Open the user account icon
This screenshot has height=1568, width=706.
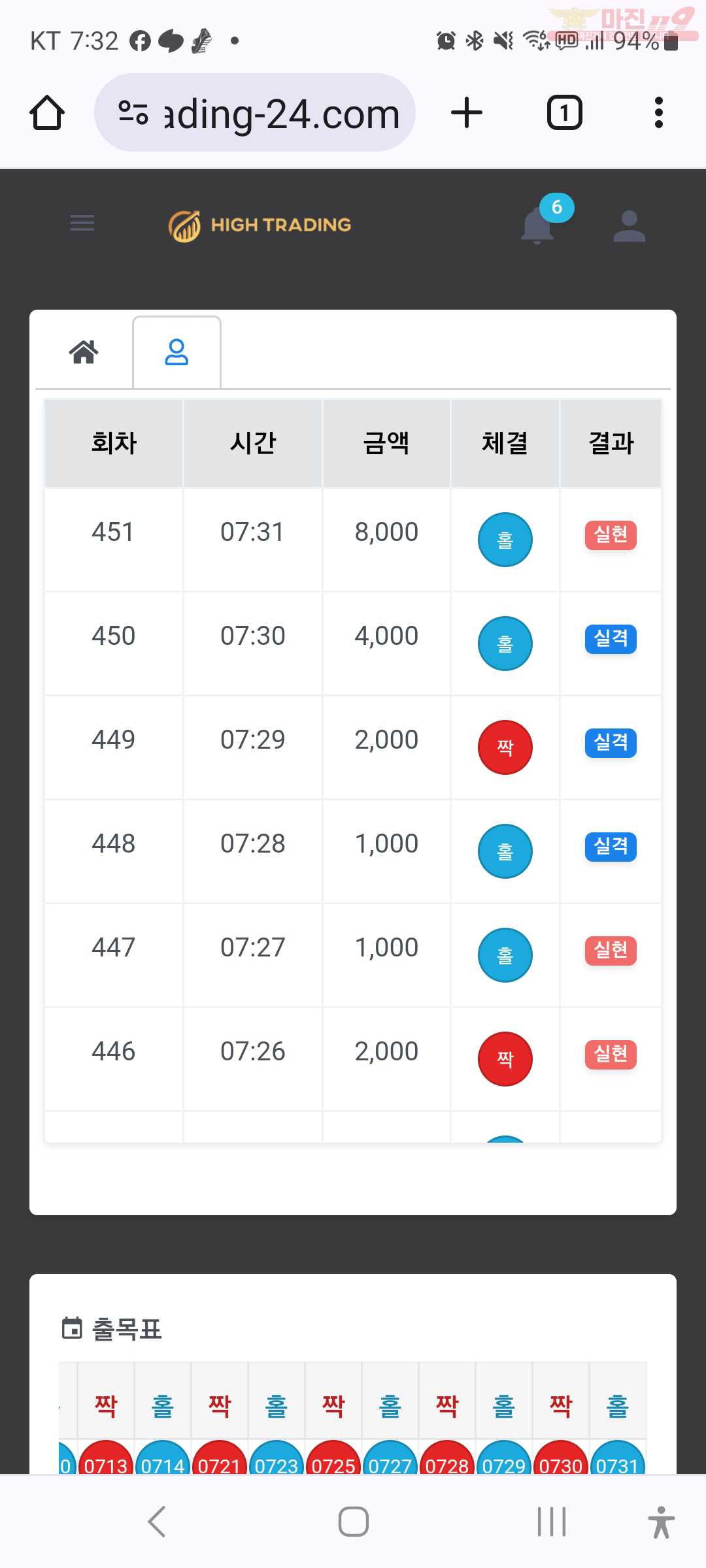click(x=629, y=225)
